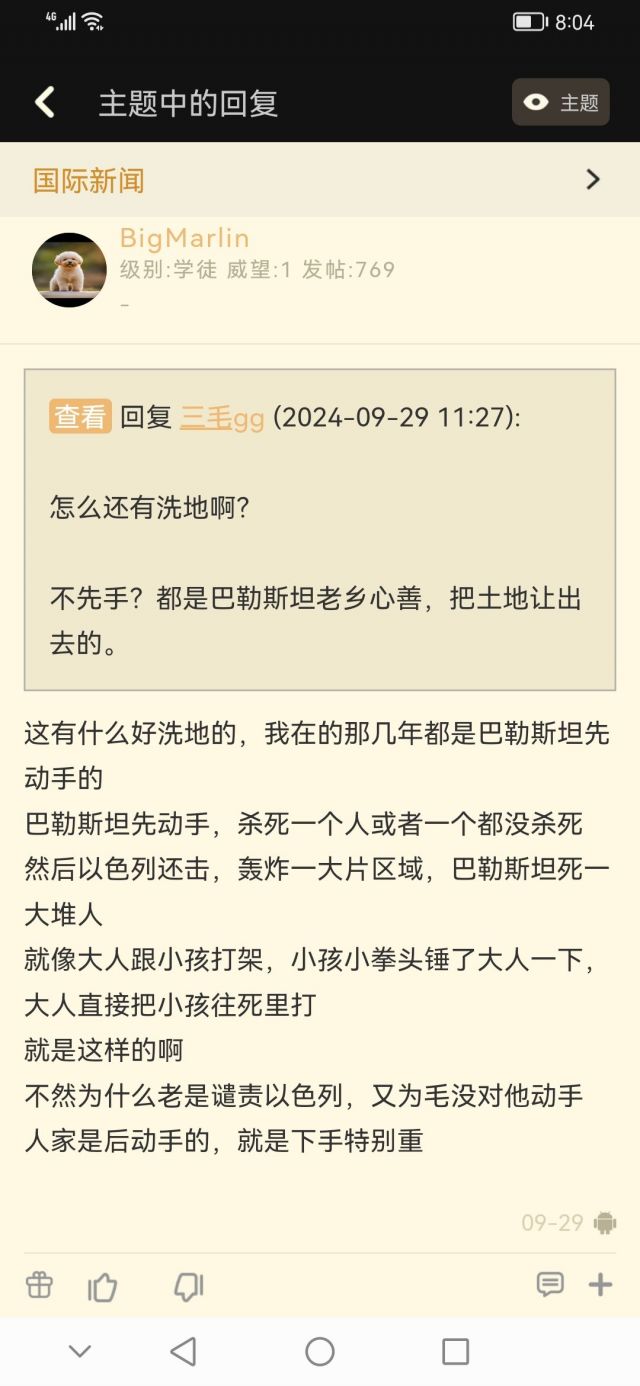Open BigMarlin's avatar profile
The image size is (640, 1386).
69,270
